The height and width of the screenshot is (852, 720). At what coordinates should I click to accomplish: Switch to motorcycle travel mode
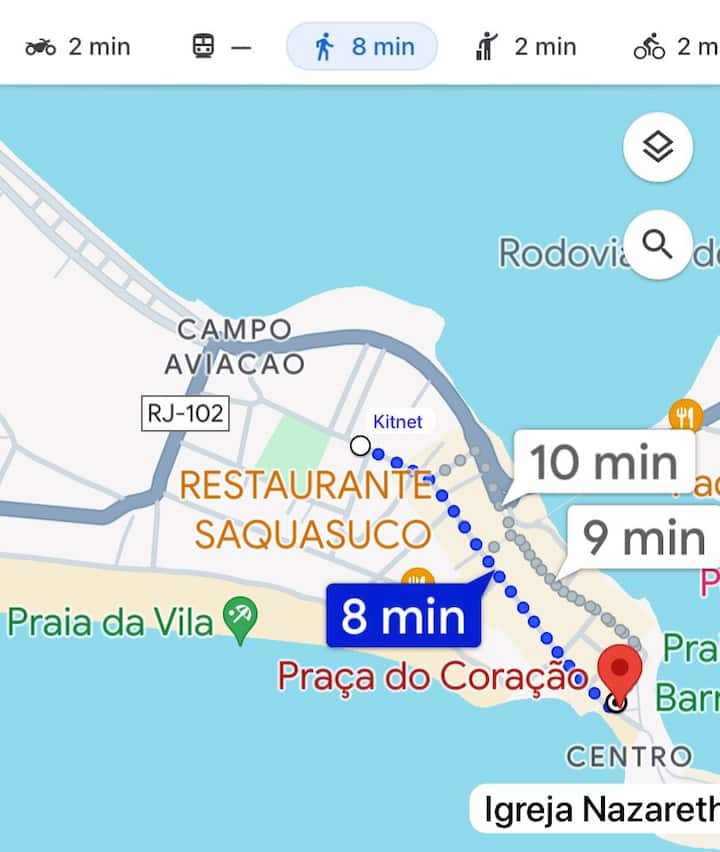click(78, 46)
